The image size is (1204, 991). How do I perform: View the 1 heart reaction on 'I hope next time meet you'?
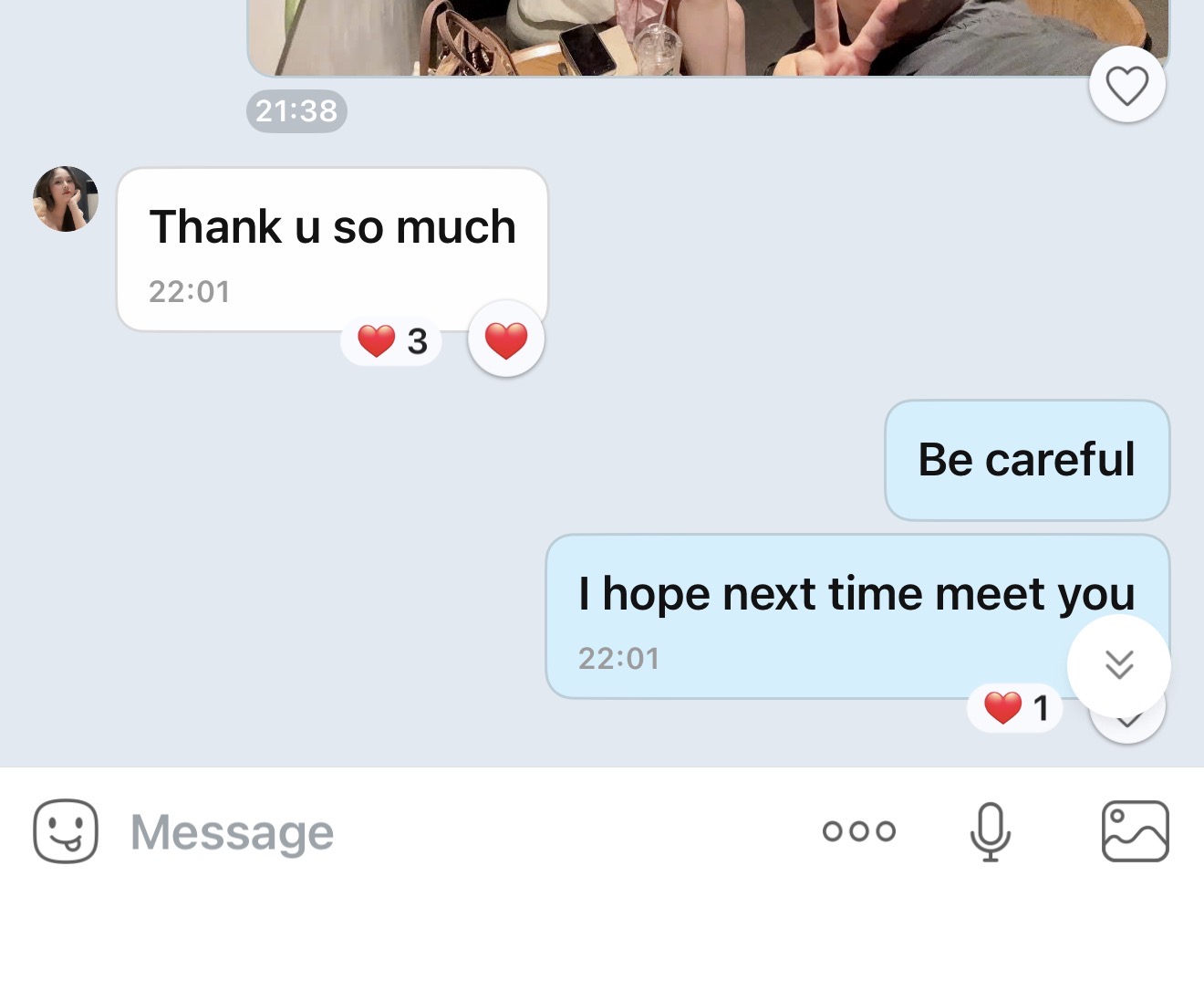click(1015, 708)
